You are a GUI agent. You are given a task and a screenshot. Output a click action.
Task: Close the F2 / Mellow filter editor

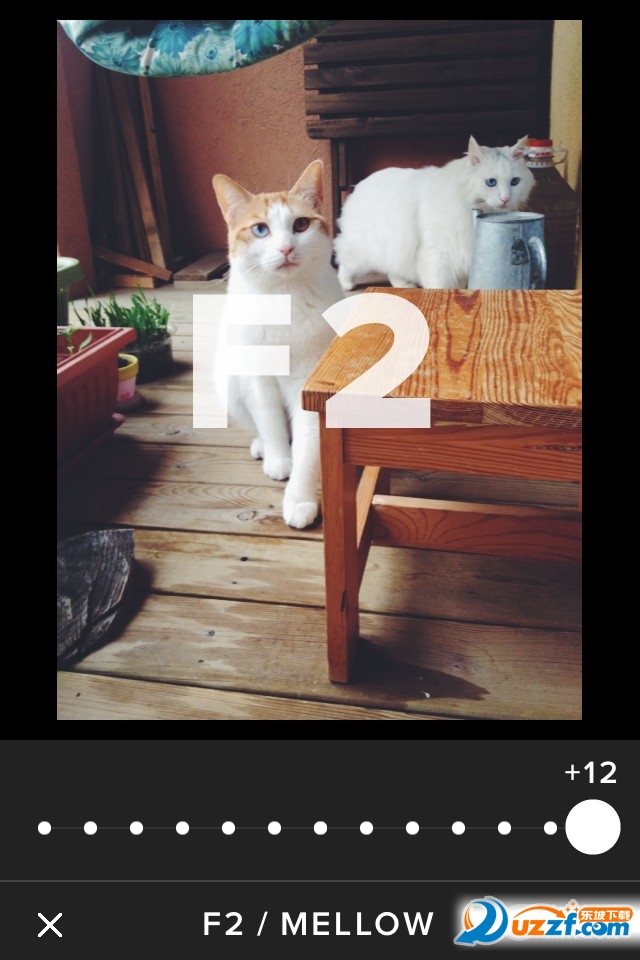coord(50,925)
